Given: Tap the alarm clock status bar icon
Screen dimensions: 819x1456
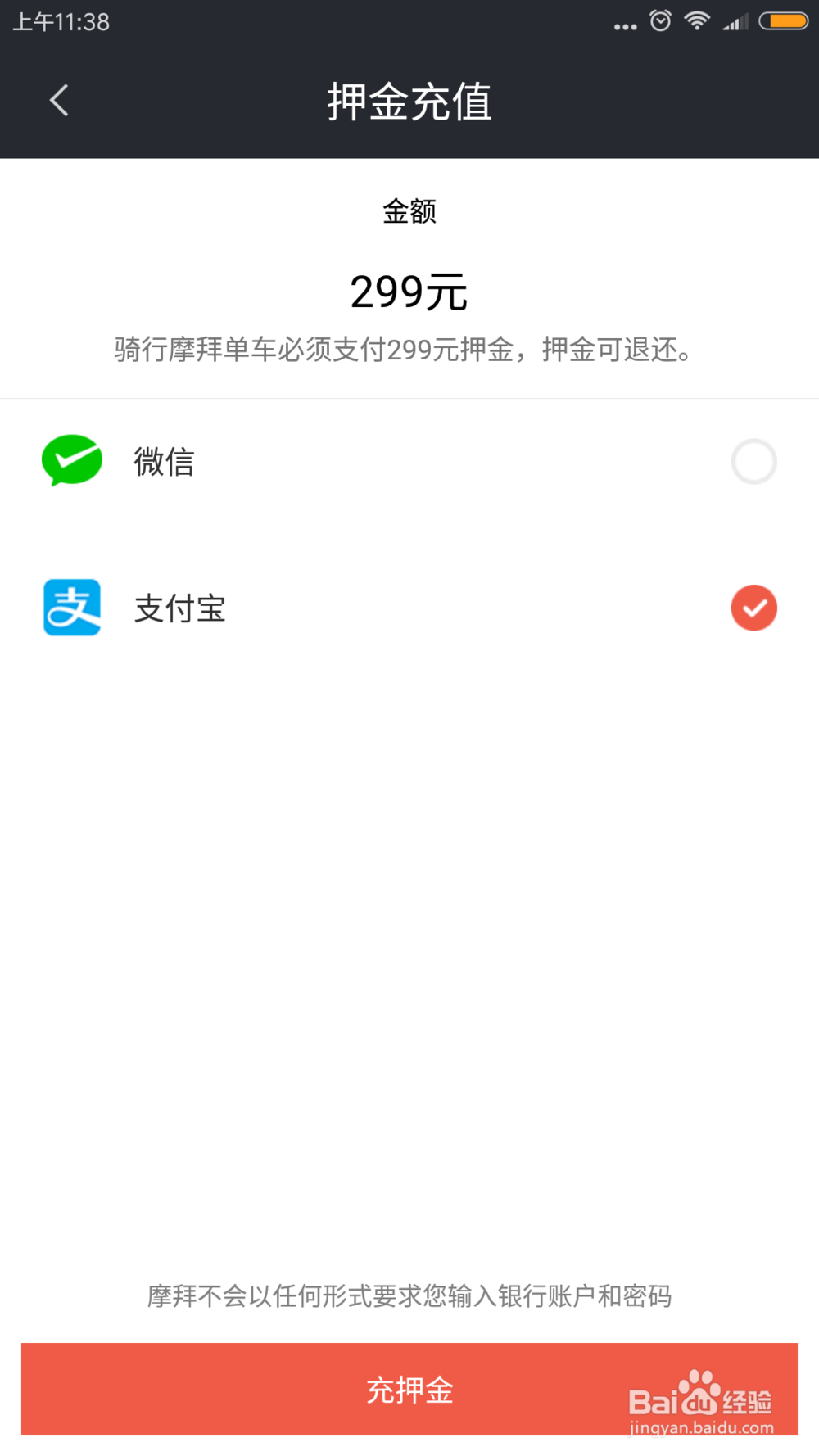Looking at the screenshot, I should click(659, 22).
